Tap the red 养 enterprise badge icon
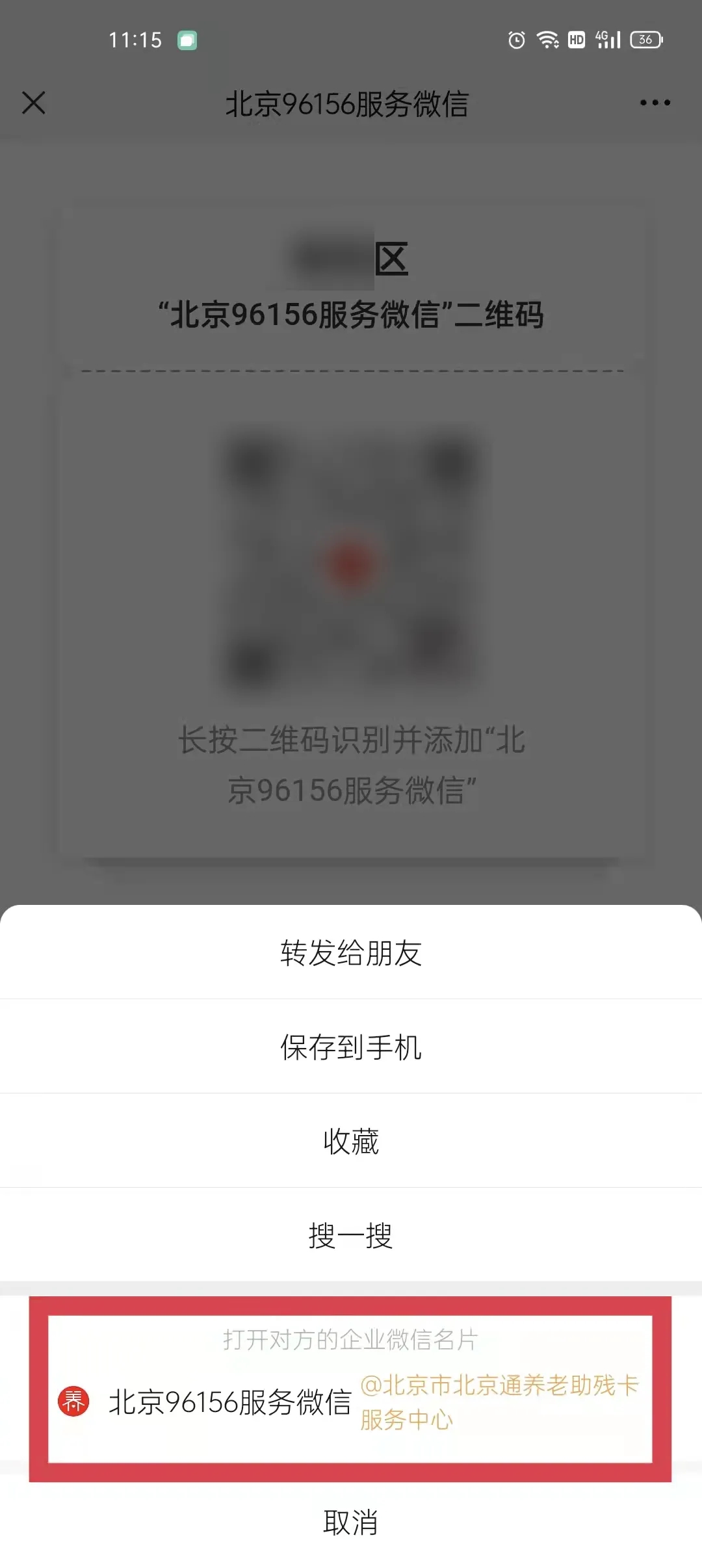This screenshot has height=1568, width=702. (x=74, y=1403)
